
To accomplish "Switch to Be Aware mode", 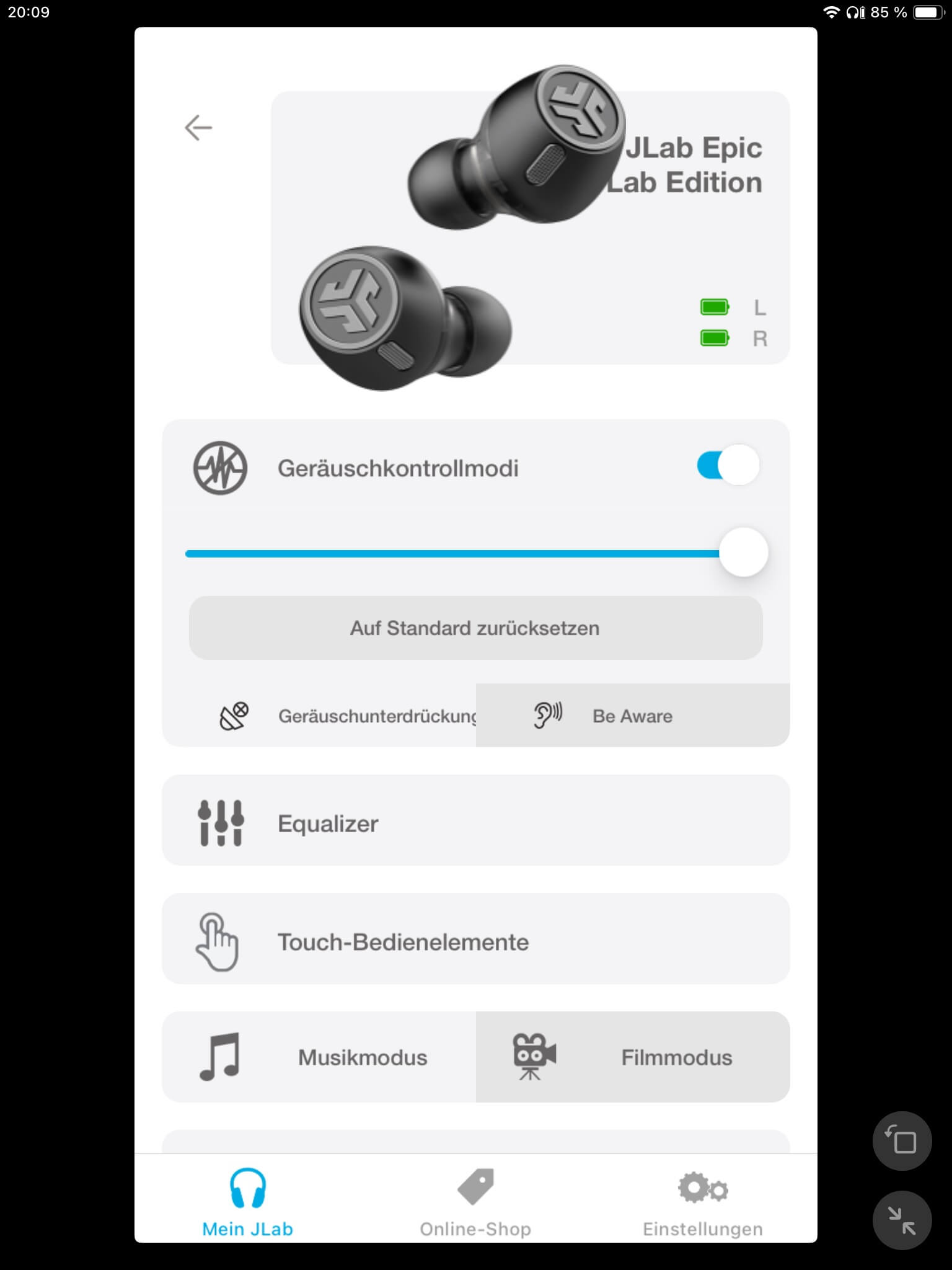I will pyautogui.click(x=632, y=716).
